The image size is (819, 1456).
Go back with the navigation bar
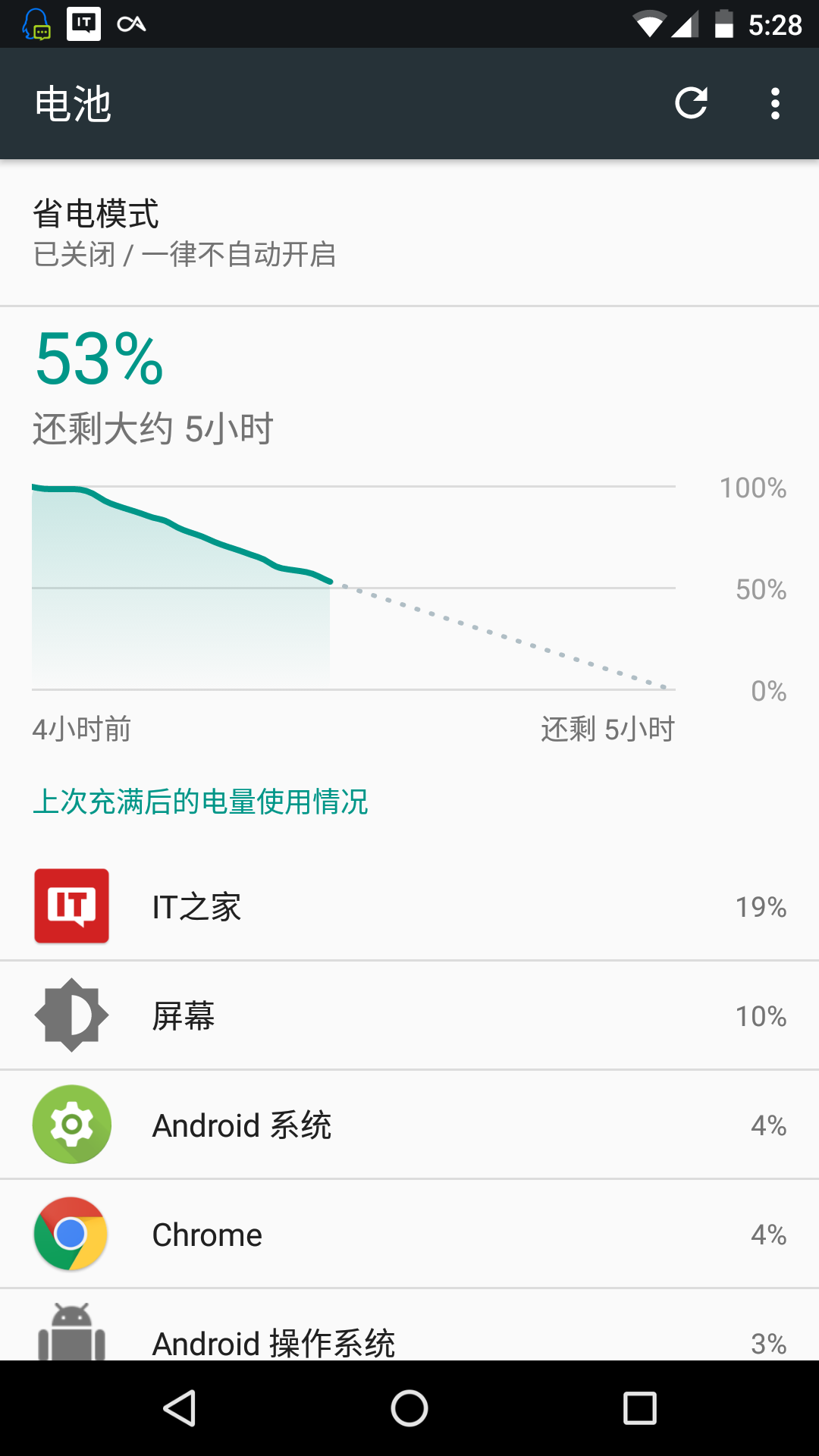tap(180, 1408)
